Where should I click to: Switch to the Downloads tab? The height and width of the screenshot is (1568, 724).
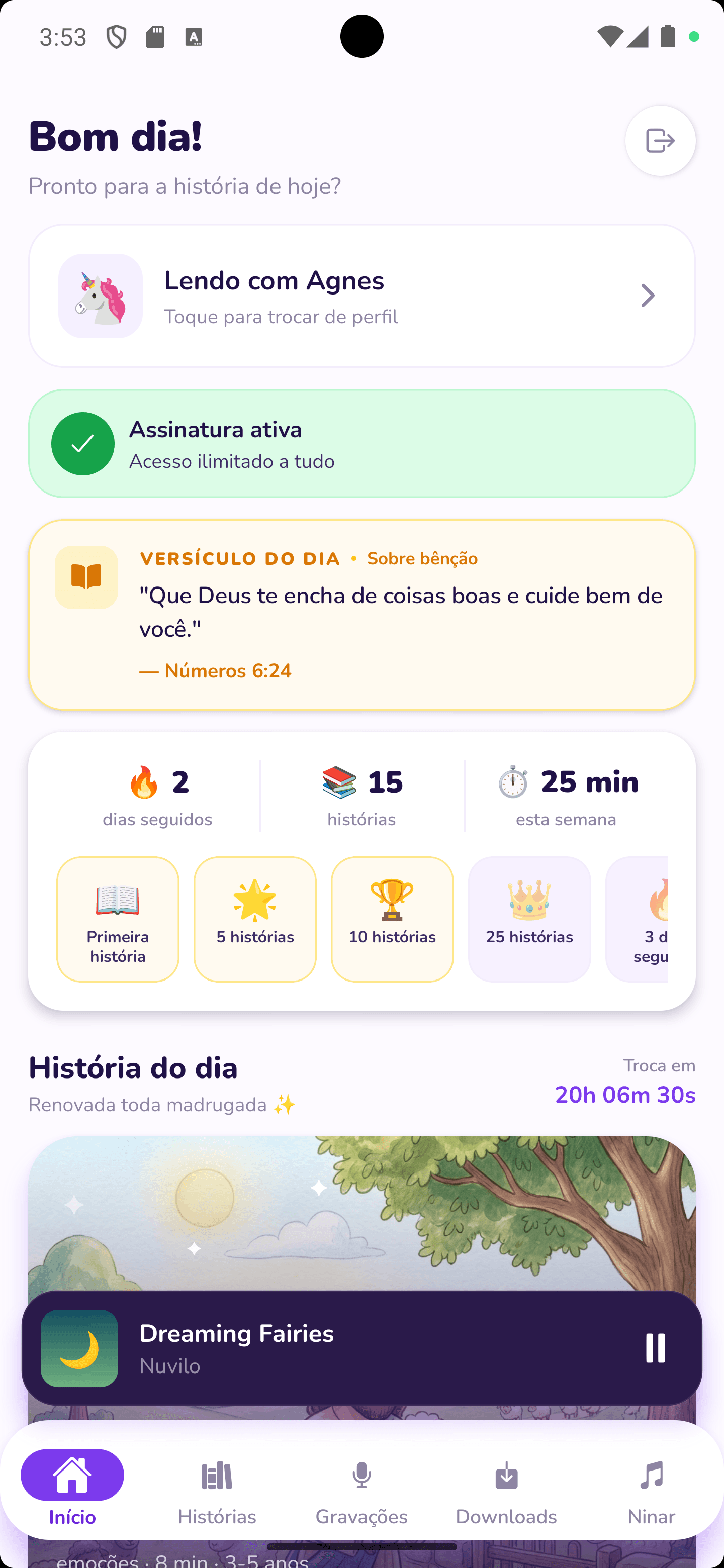click(506, 1487)
